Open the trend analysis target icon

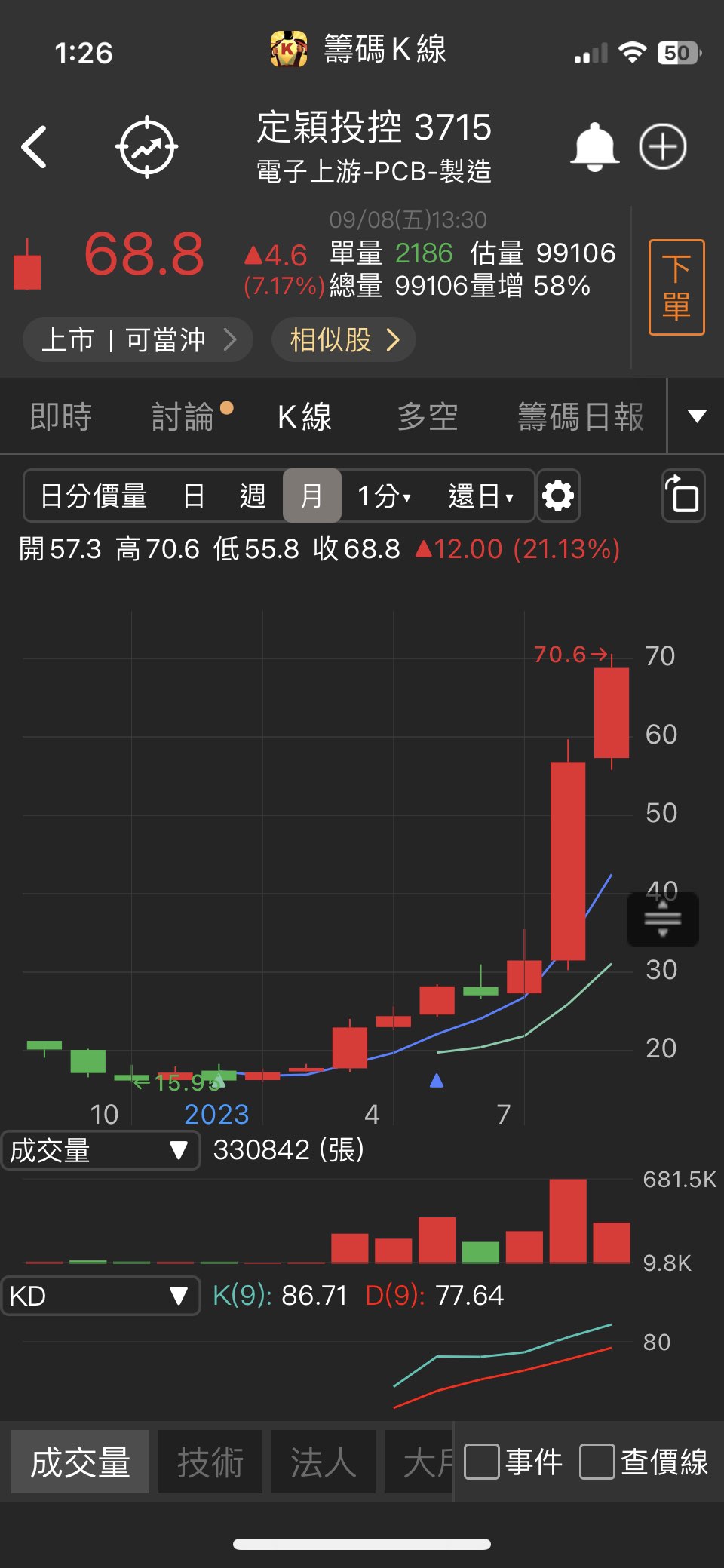coord(147,147)
